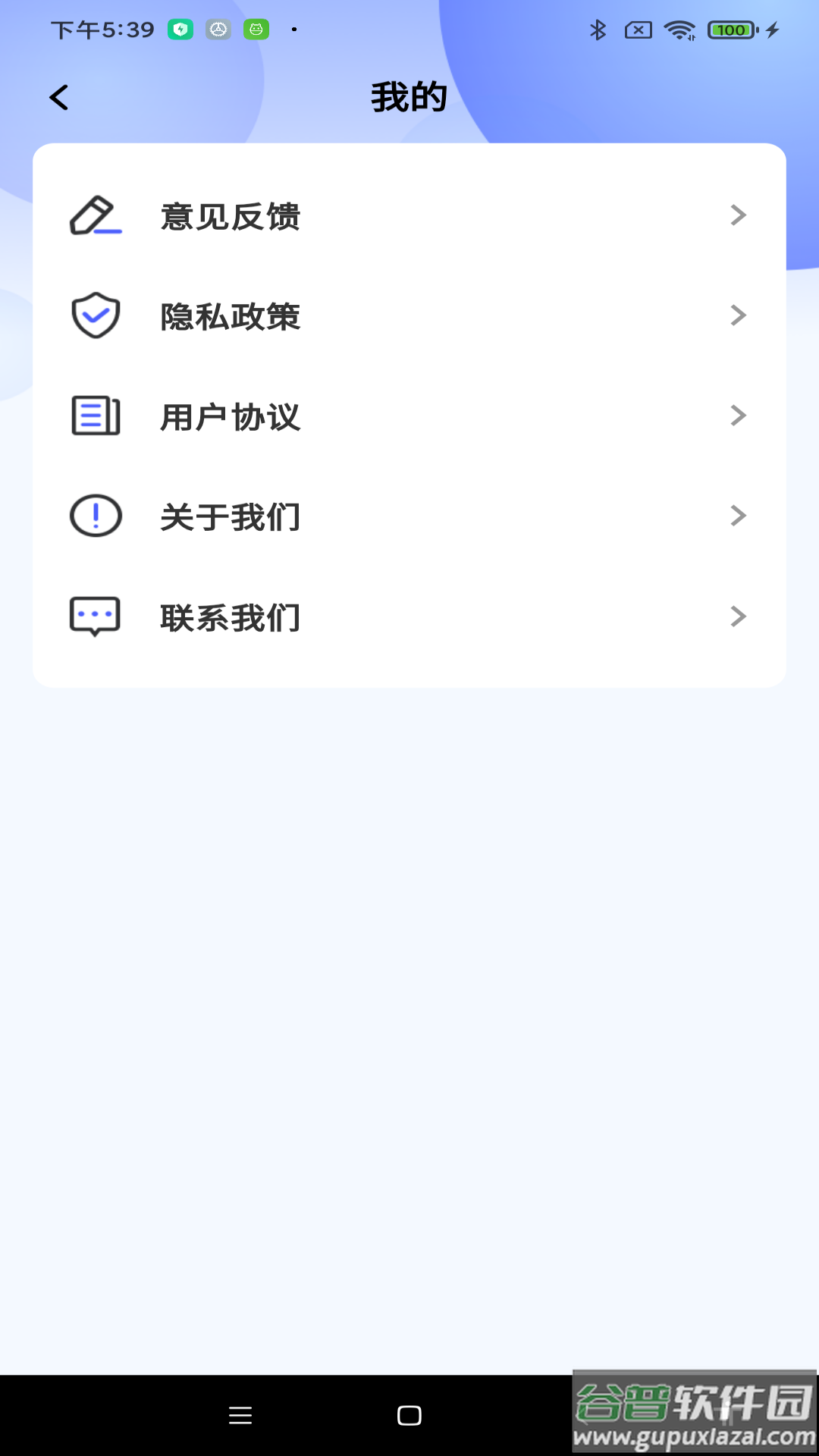Click the shield icon beside 隐私政策
Screen dimensions: 819x1456
[95, 315]
